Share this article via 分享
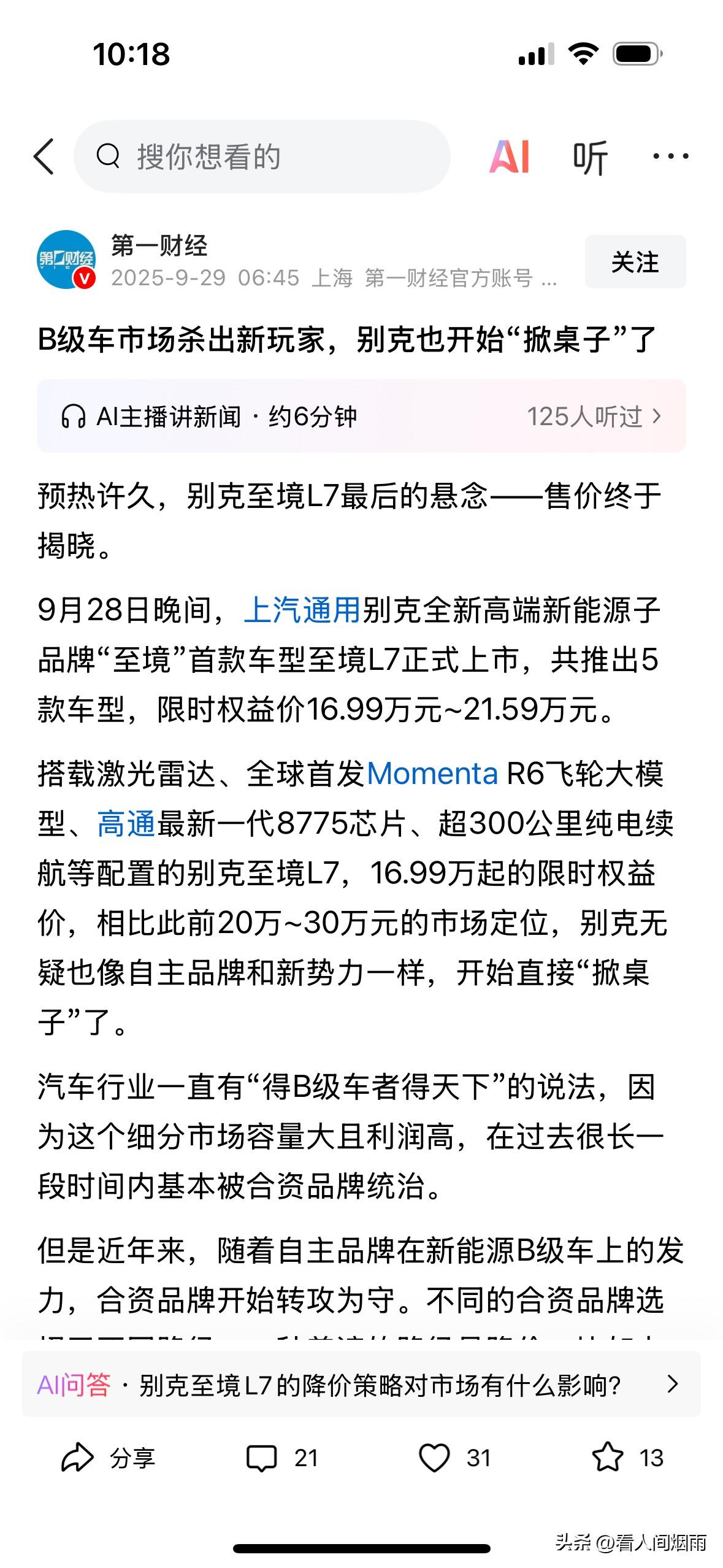 pos(109,1458)
